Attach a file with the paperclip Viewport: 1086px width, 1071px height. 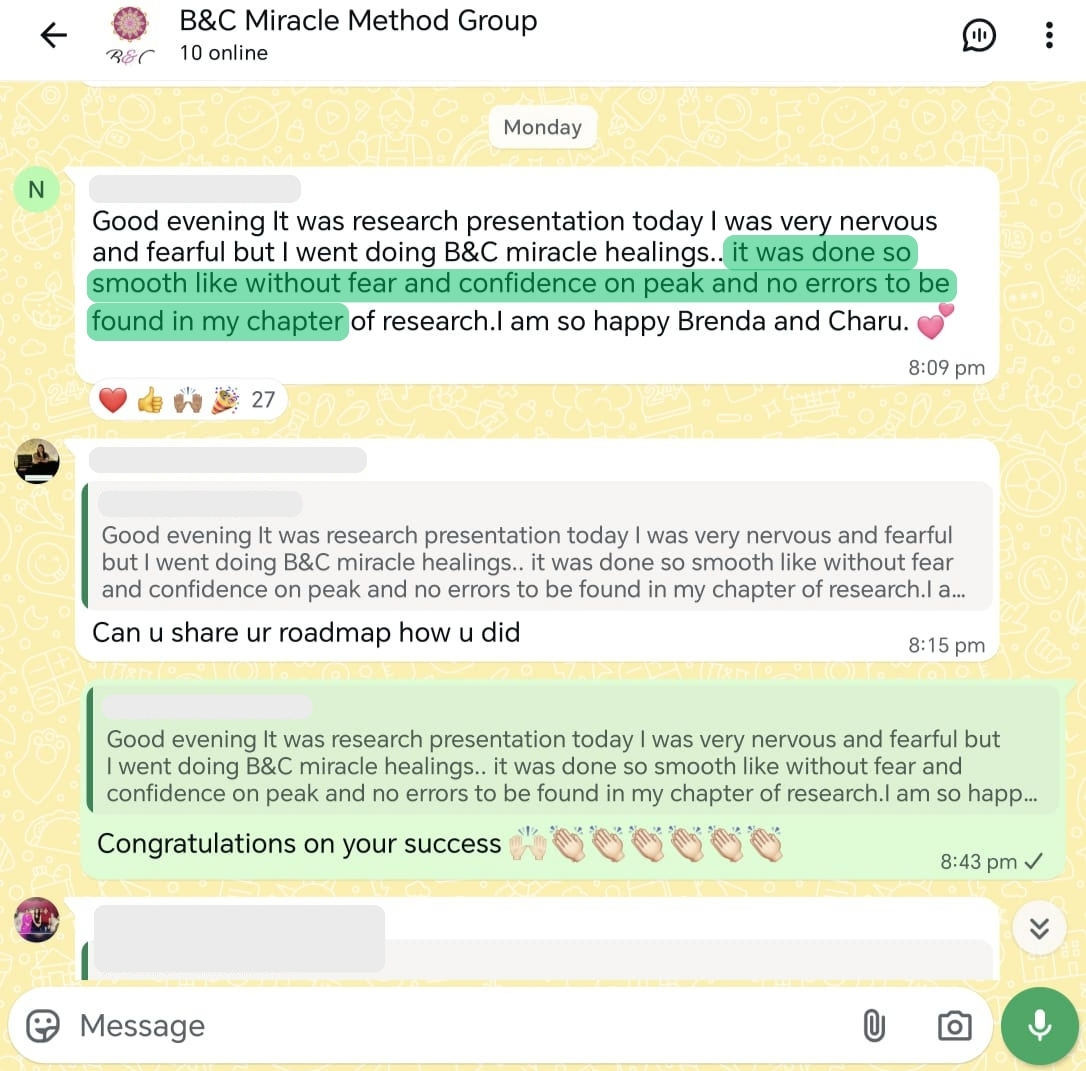874,1026
